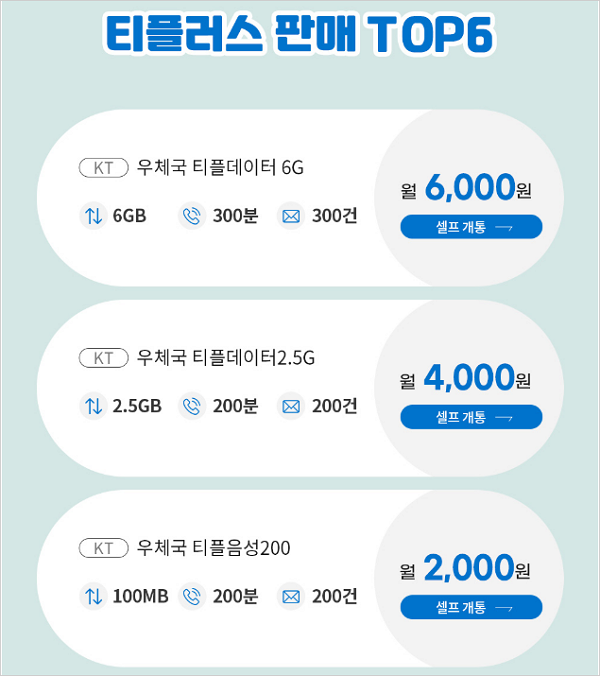
Task: Start self-activation for the 티플데이터 6G plan
Action: 471,227
